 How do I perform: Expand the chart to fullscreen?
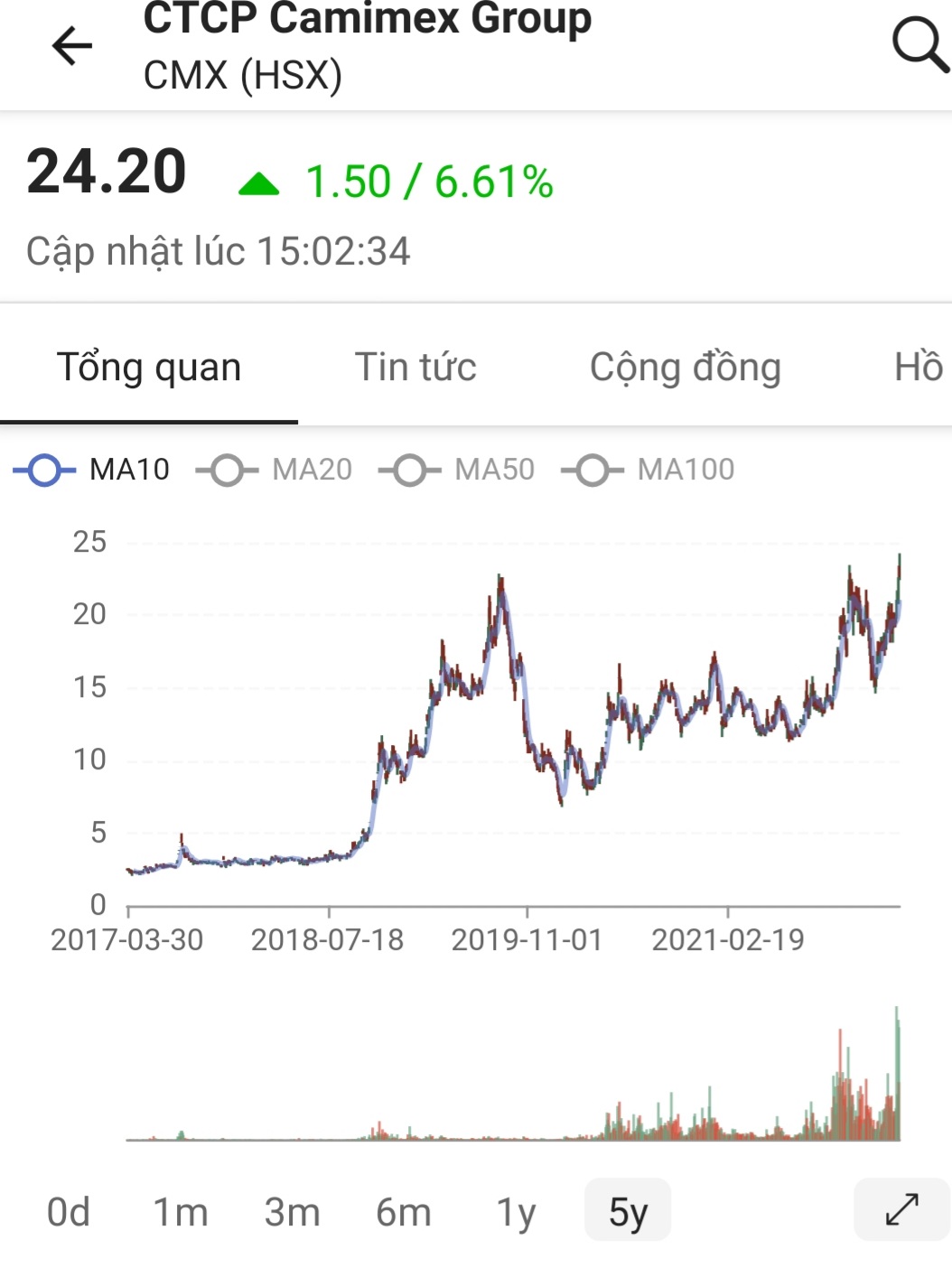point(901,1209)
